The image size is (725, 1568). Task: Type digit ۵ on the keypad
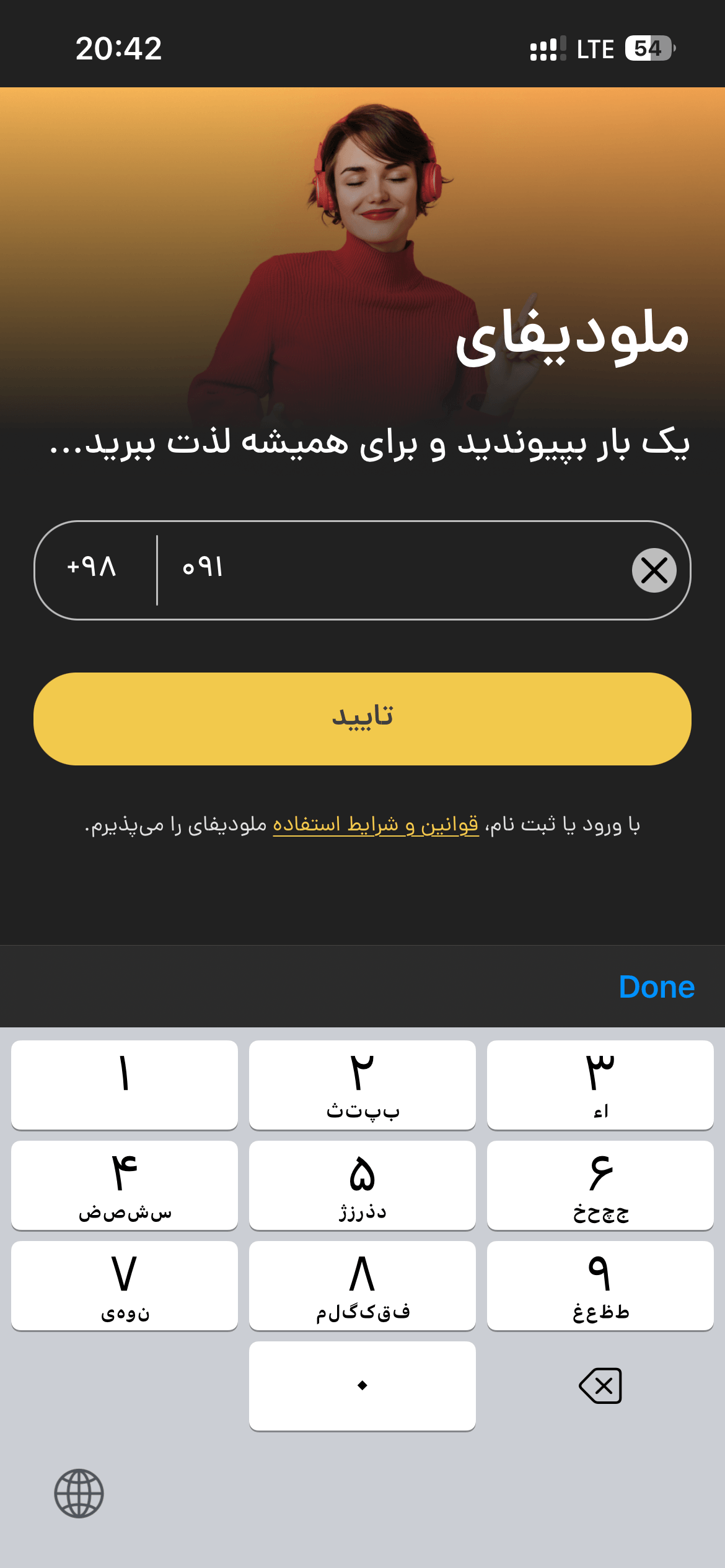point(362,1185)
